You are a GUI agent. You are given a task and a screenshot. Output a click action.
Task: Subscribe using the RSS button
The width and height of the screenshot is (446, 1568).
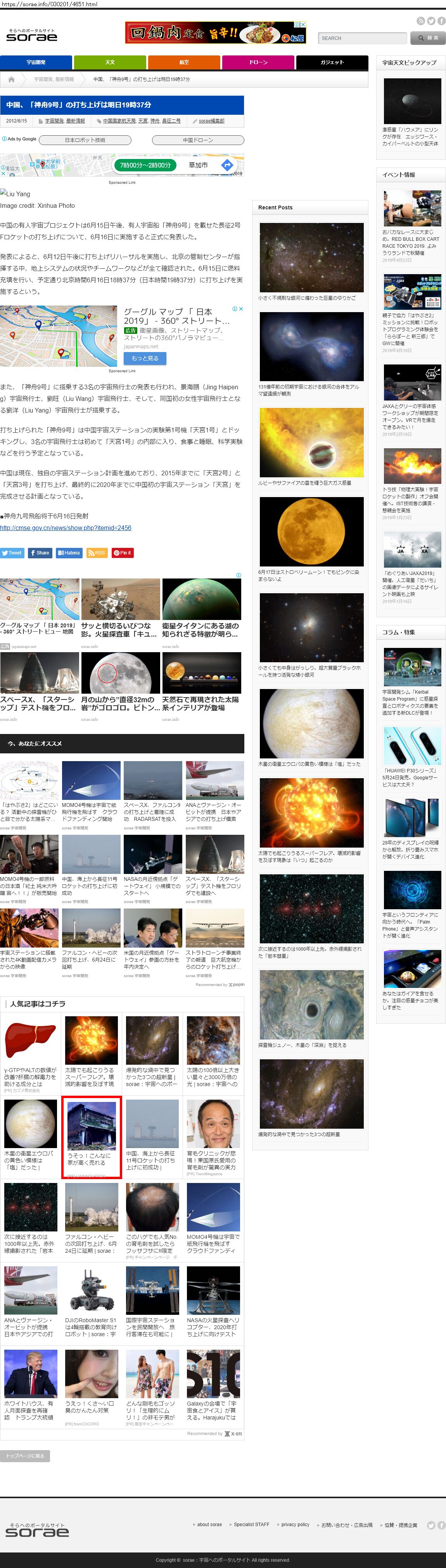pyautogui.click(x=96, y=553)
